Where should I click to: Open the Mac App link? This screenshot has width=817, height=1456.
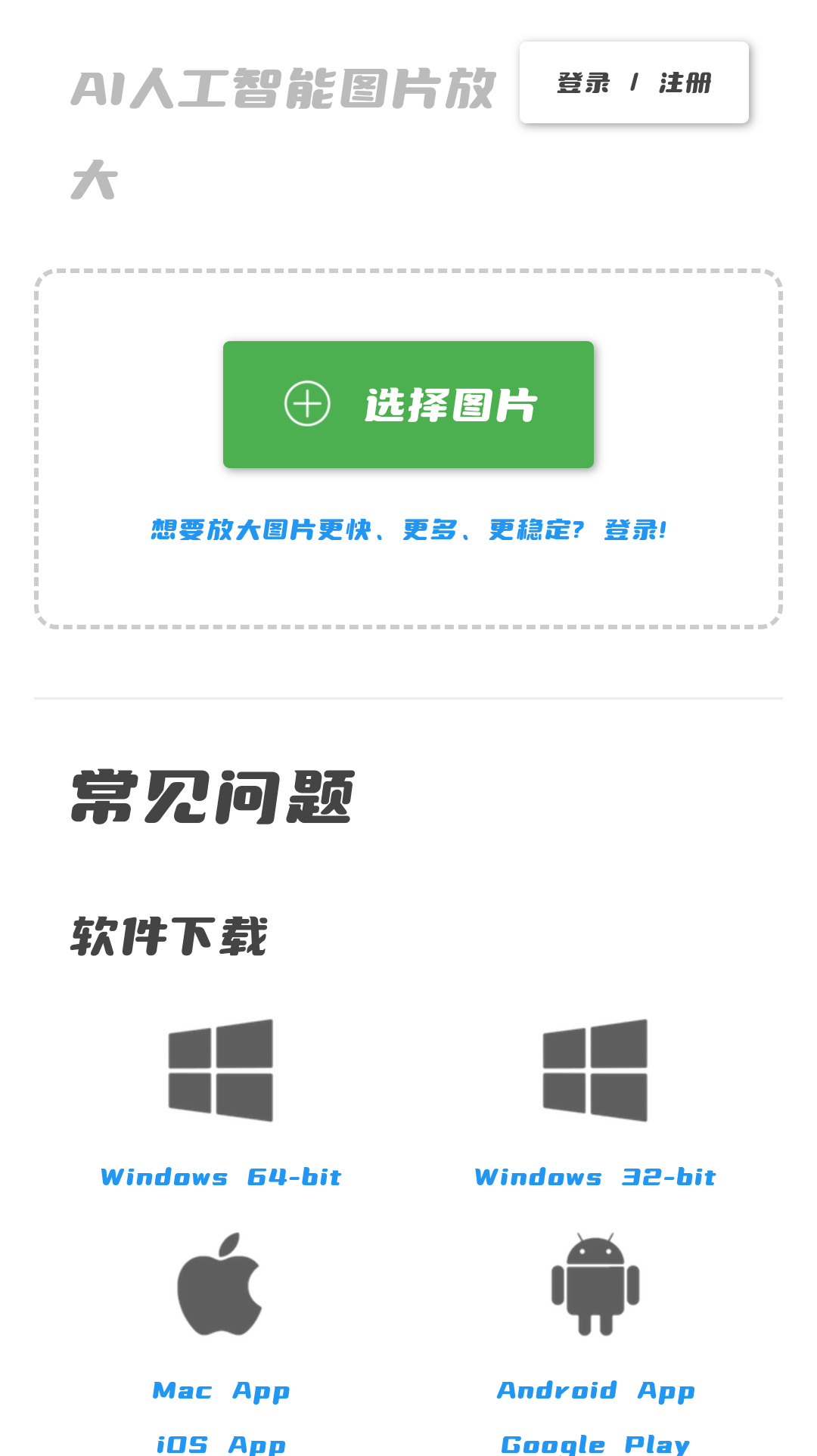coord(221,1390)
